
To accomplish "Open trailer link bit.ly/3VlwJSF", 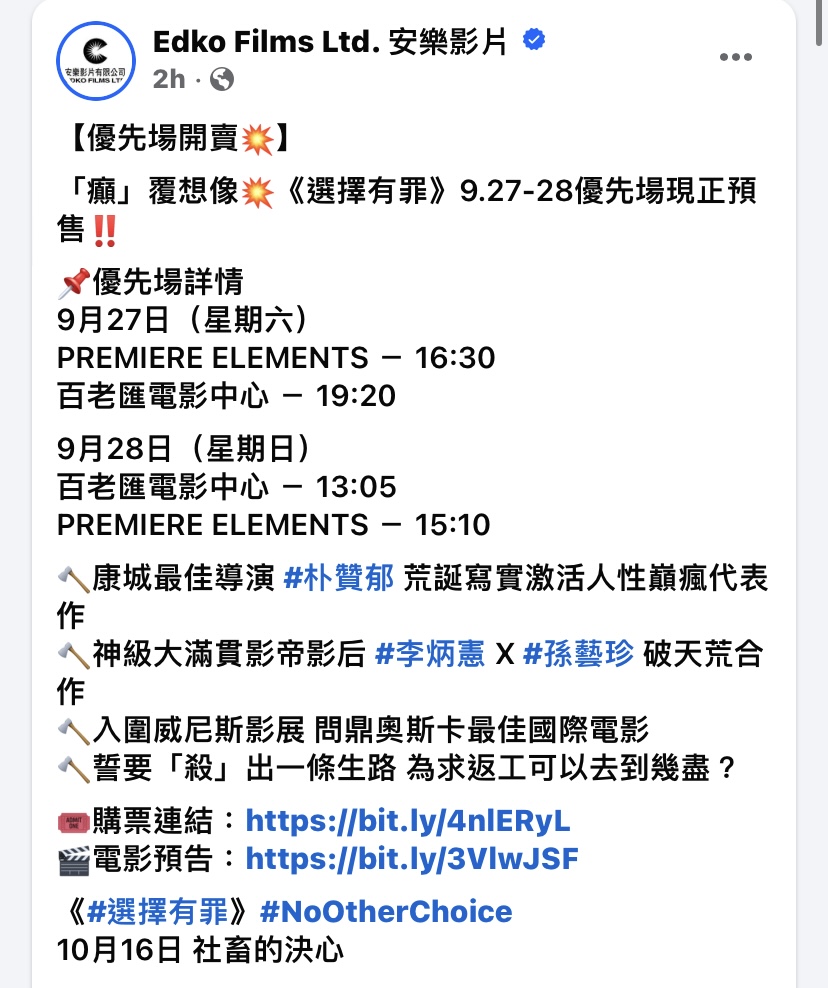I will (412, 859).
